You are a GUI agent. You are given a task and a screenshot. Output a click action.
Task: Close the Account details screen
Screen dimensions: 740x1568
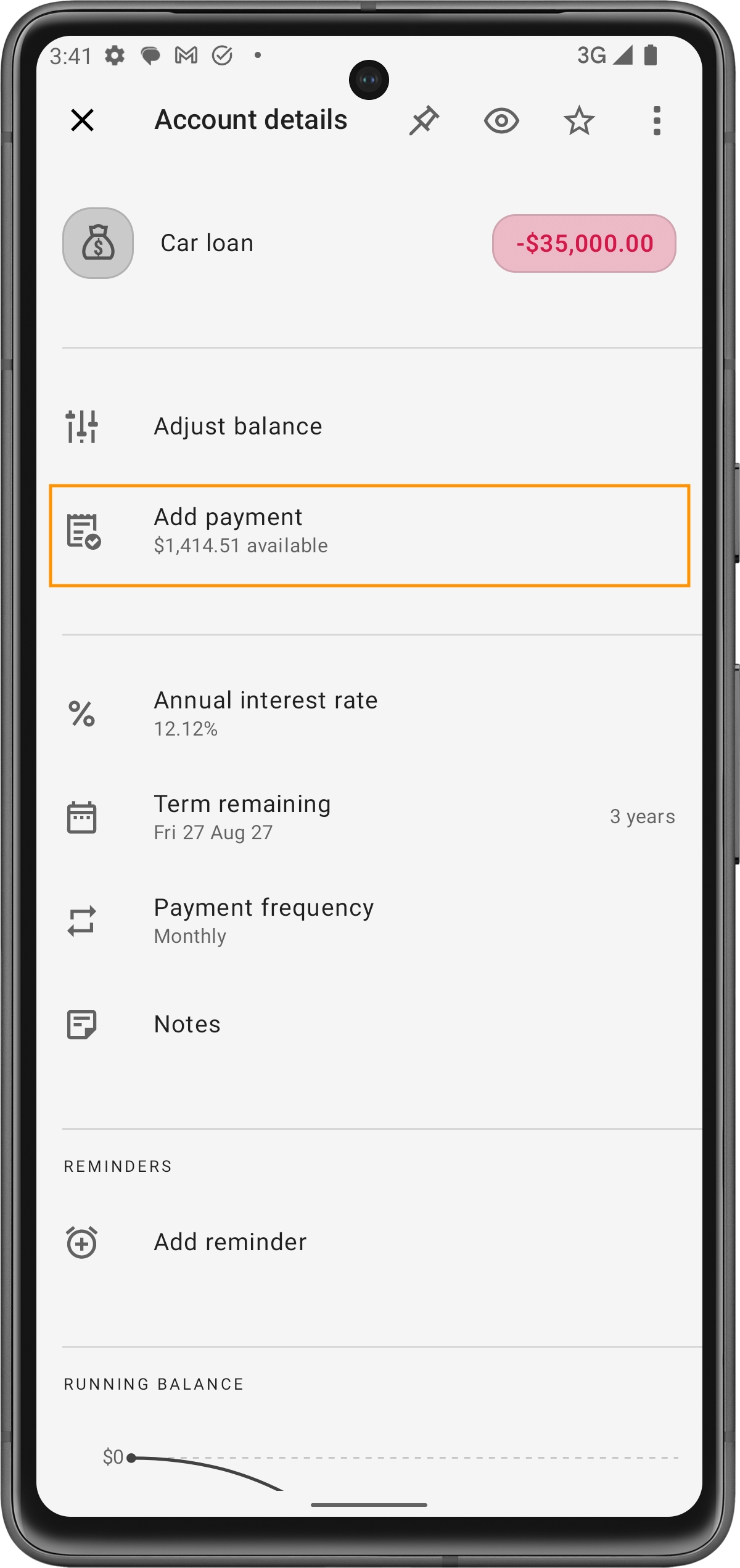click(82, 120)
